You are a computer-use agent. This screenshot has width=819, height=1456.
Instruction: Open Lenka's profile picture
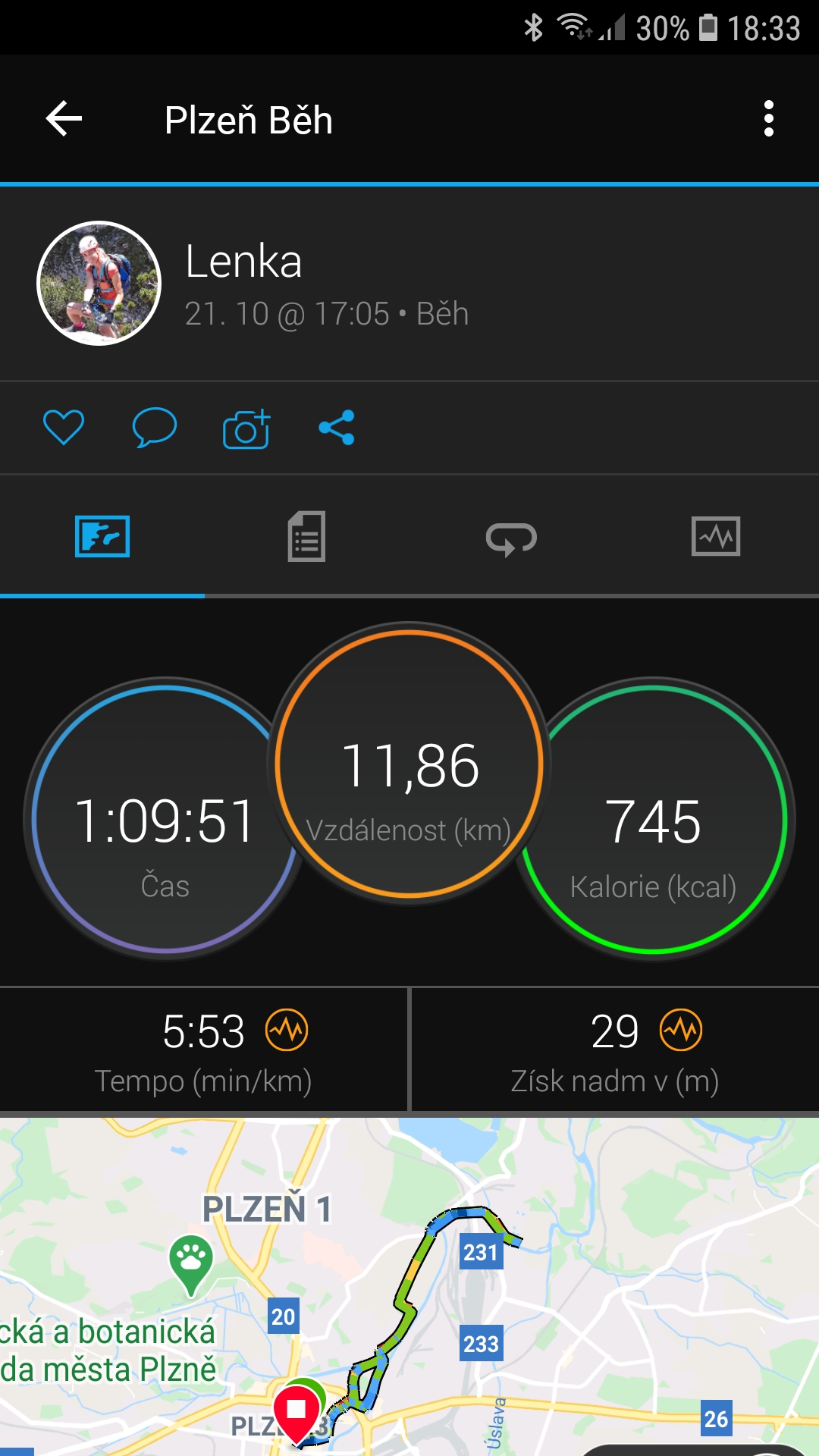[99, 284]
